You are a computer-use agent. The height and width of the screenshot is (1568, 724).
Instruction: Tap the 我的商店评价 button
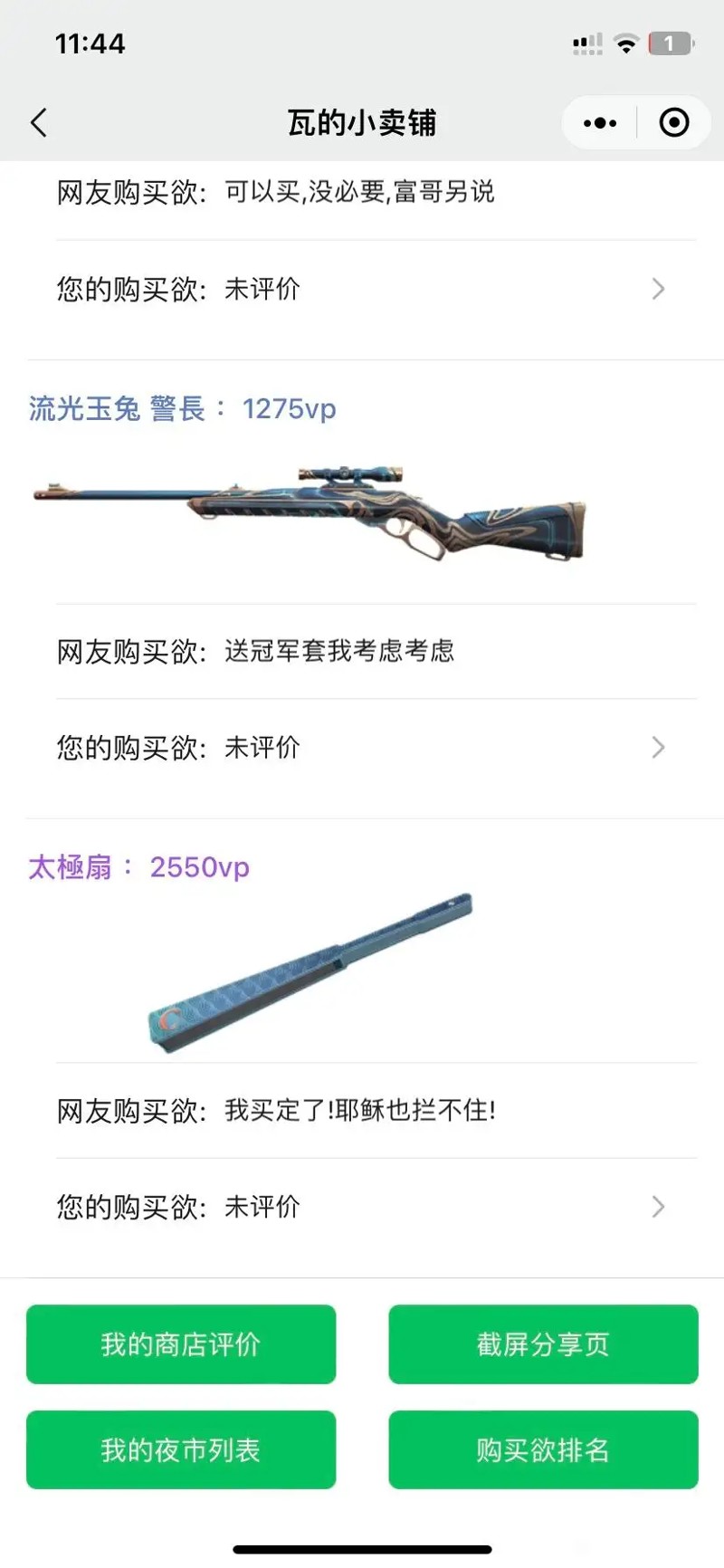point(181,1344)
